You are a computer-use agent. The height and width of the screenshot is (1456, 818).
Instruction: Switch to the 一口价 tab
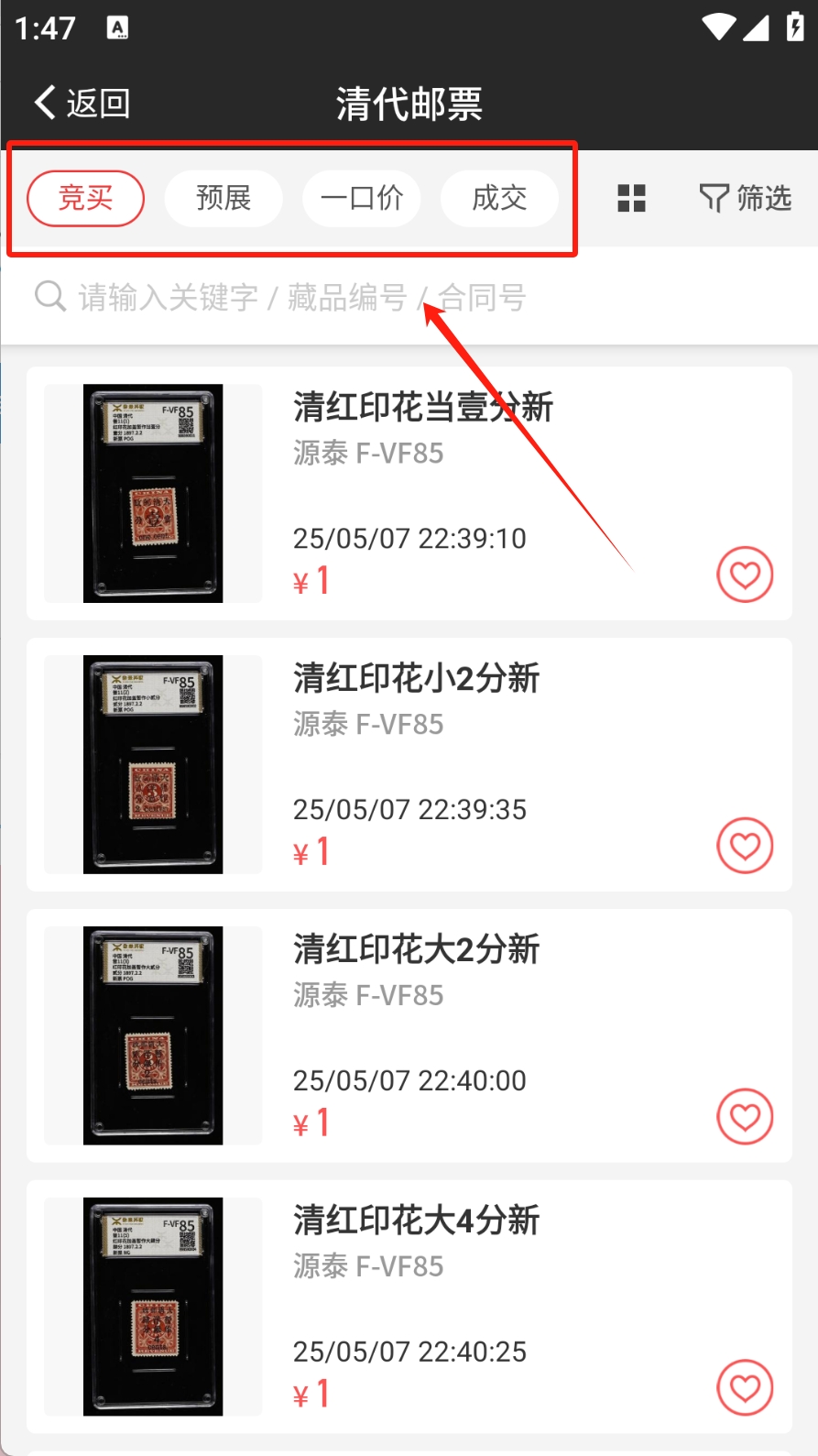point(362,198)
